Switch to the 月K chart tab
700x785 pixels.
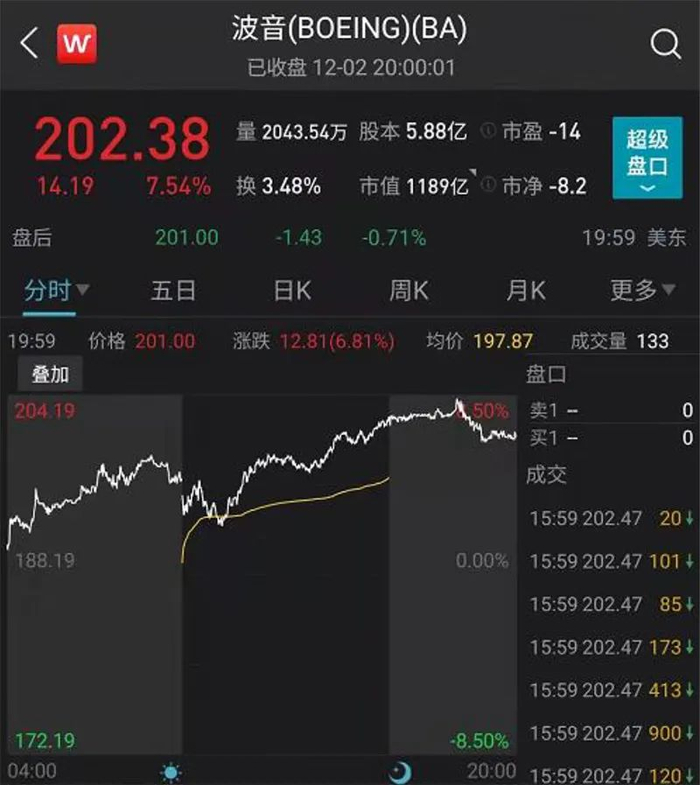526,291
